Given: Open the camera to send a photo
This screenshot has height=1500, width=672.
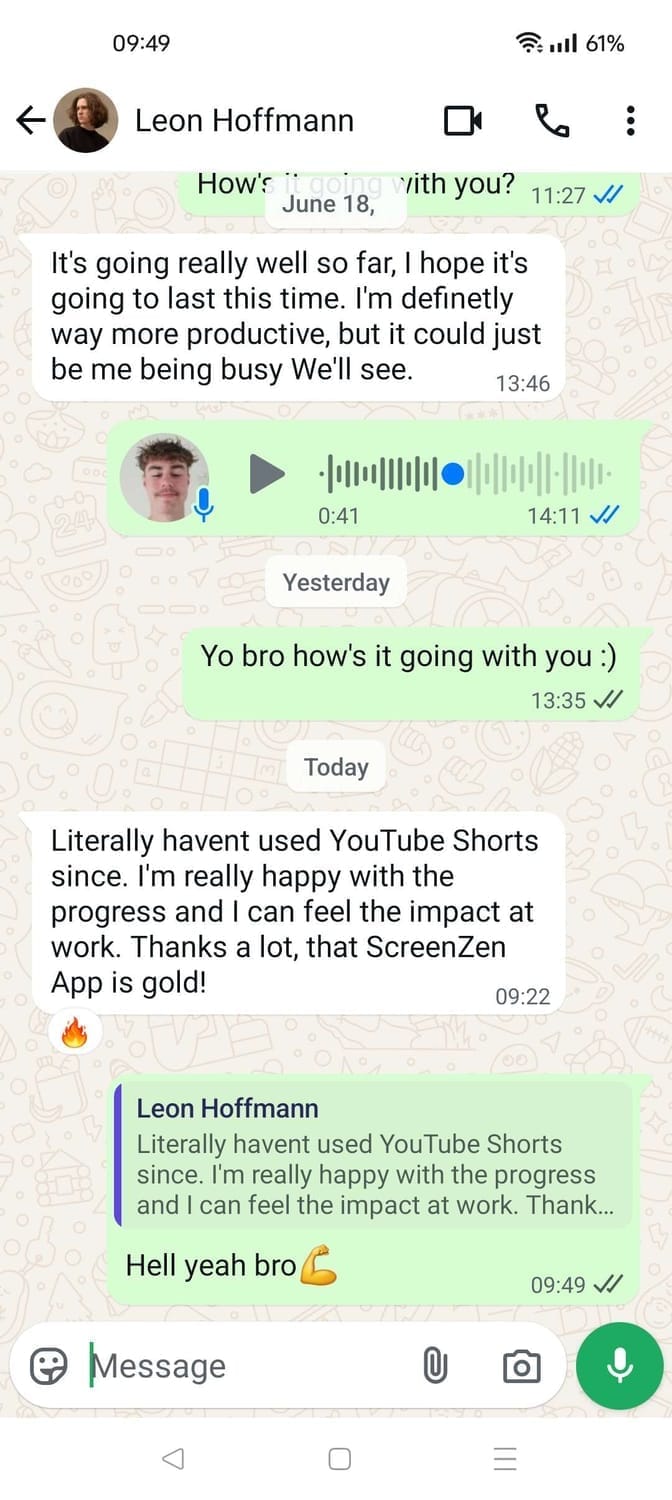Looking at the screenshot, I should (521, 1365).
